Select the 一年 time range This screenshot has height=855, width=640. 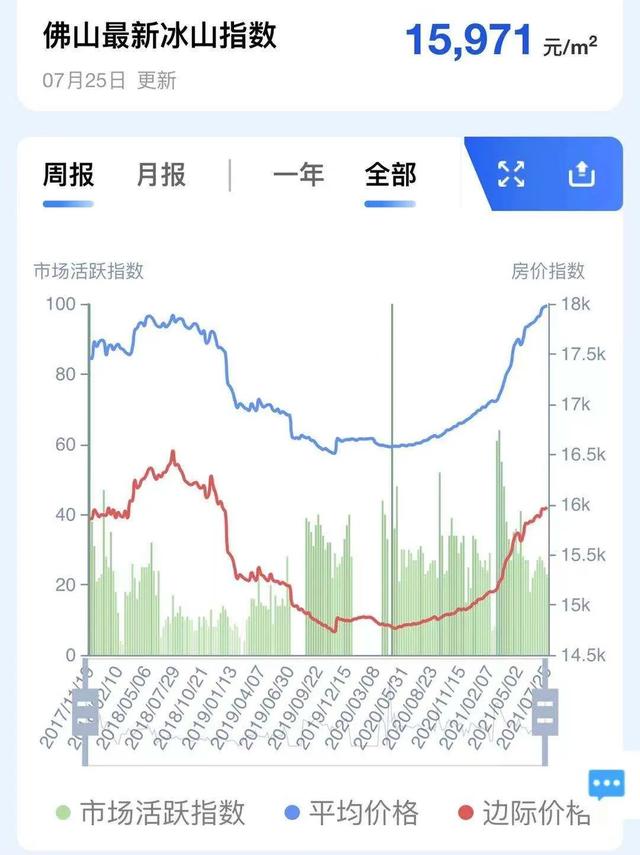(x=298, y=175)
